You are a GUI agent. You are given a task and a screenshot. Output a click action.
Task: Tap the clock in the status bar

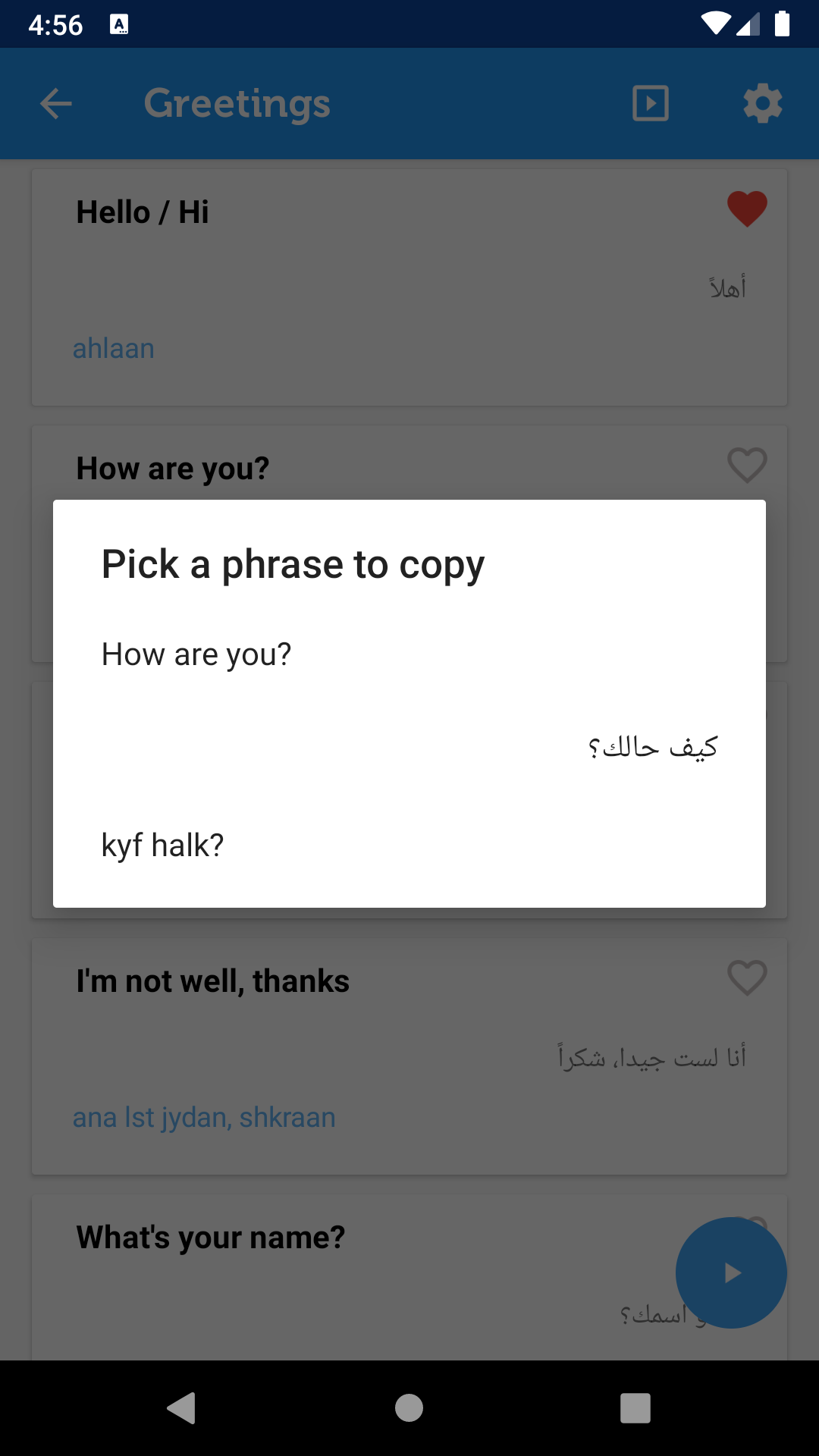tap(57, 24)
